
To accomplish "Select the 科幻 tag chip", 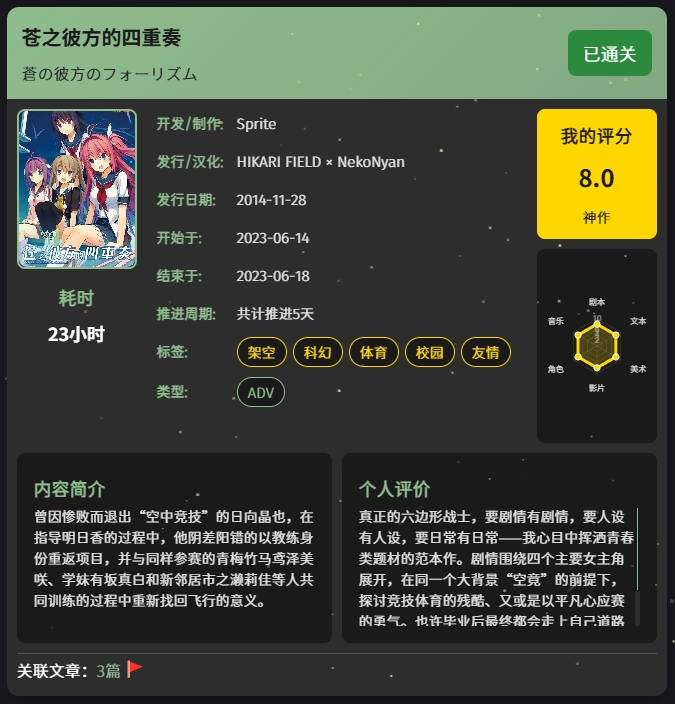I will tap(318, 353).
